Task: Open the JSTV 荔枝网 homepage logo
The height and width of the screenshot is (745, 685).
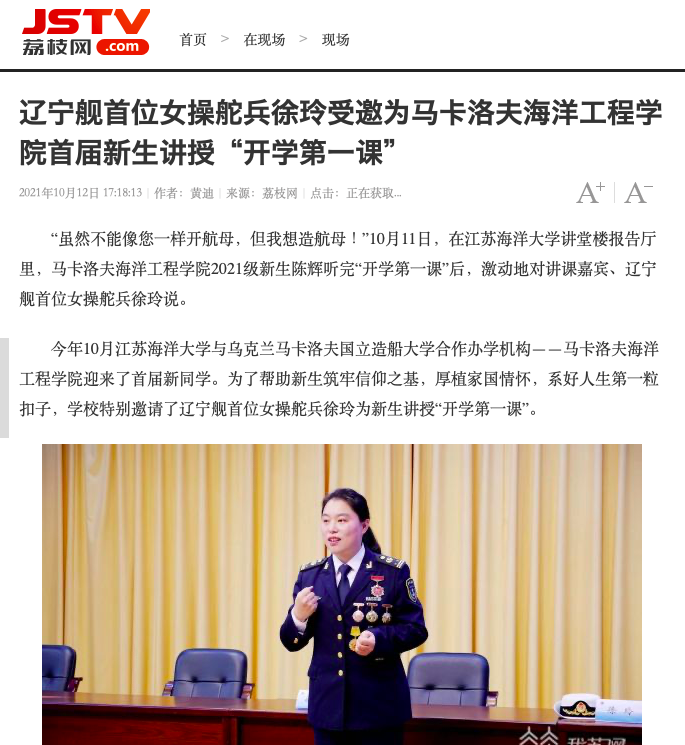Action: click(86, 32)
